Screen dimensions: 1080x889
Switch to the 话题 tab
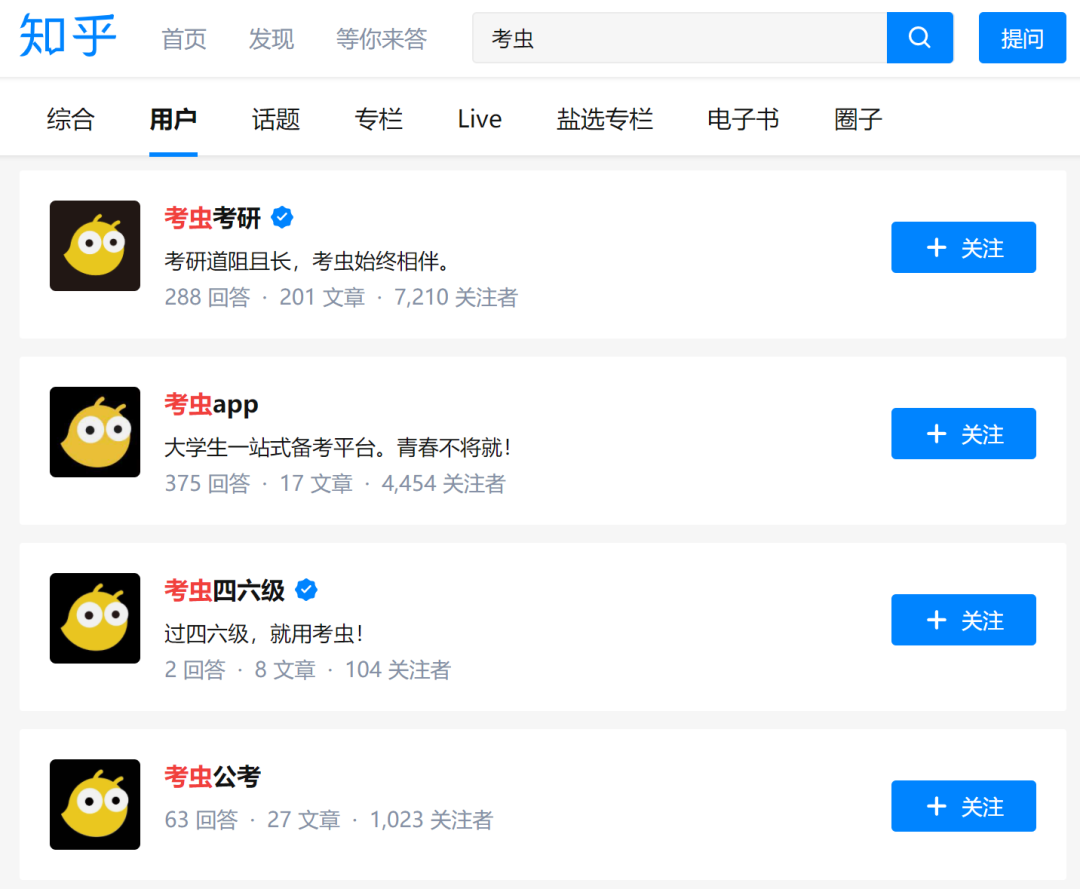tap(276, 119)
